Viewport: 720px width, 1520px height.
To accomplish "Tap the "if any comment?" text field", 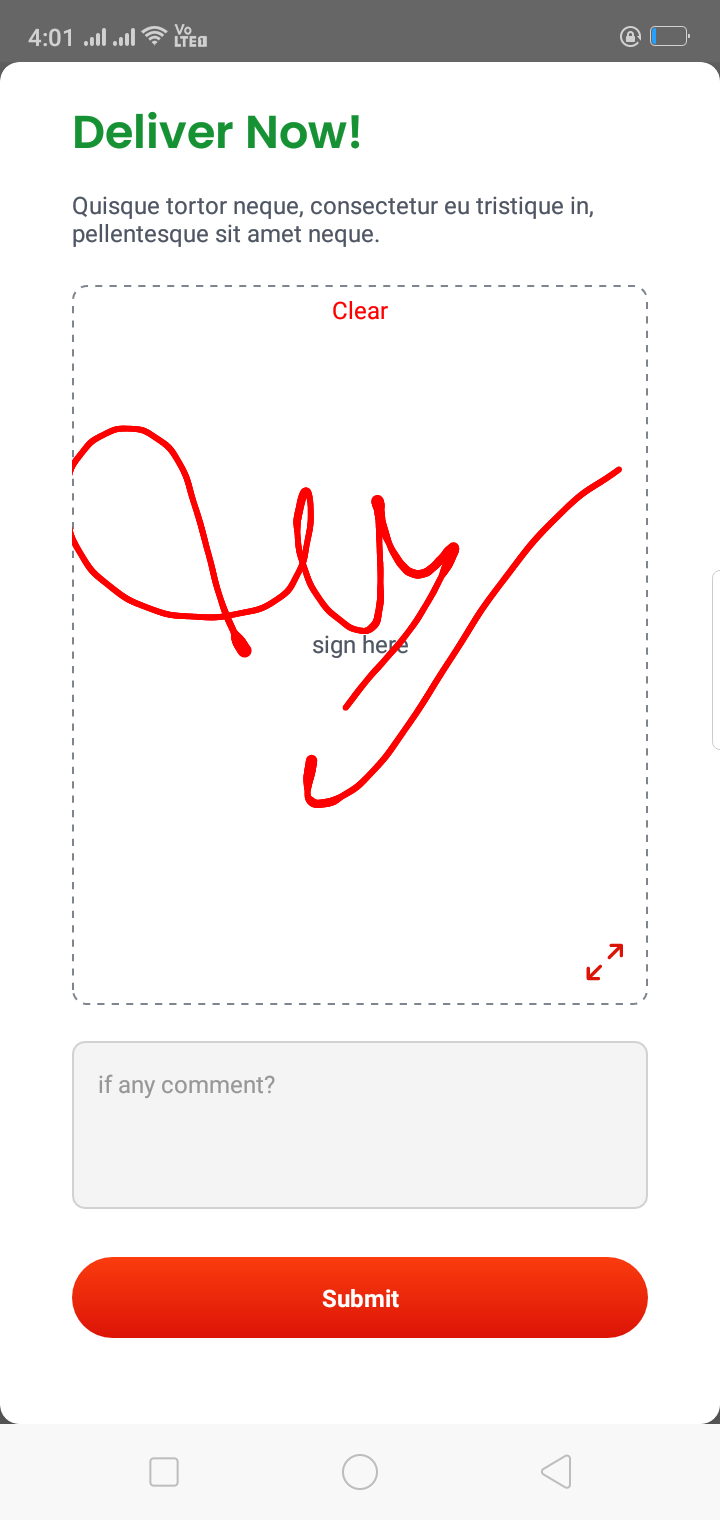I will pyautogui.click(x=360, y=1125).
